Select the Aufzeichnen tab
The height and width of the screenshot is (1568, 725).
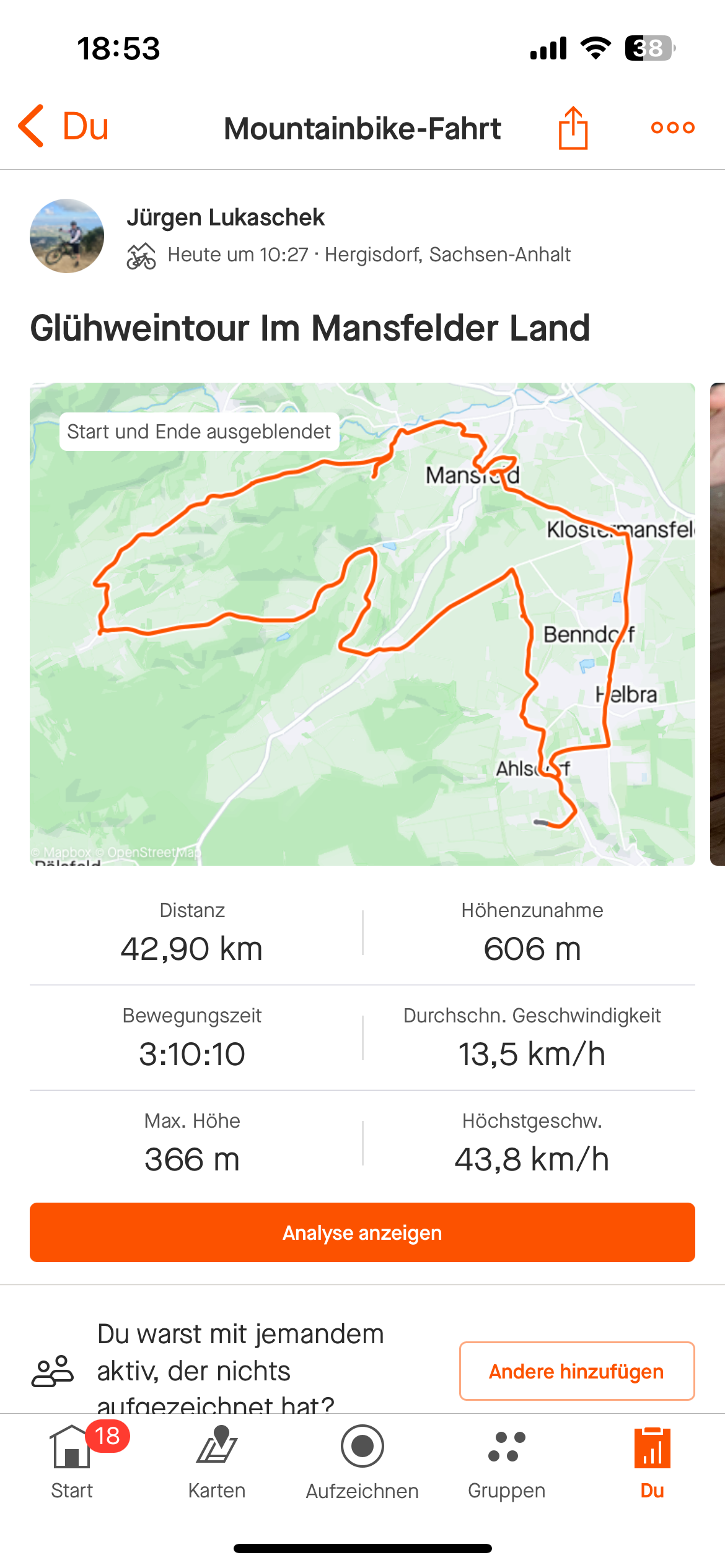362,1461
